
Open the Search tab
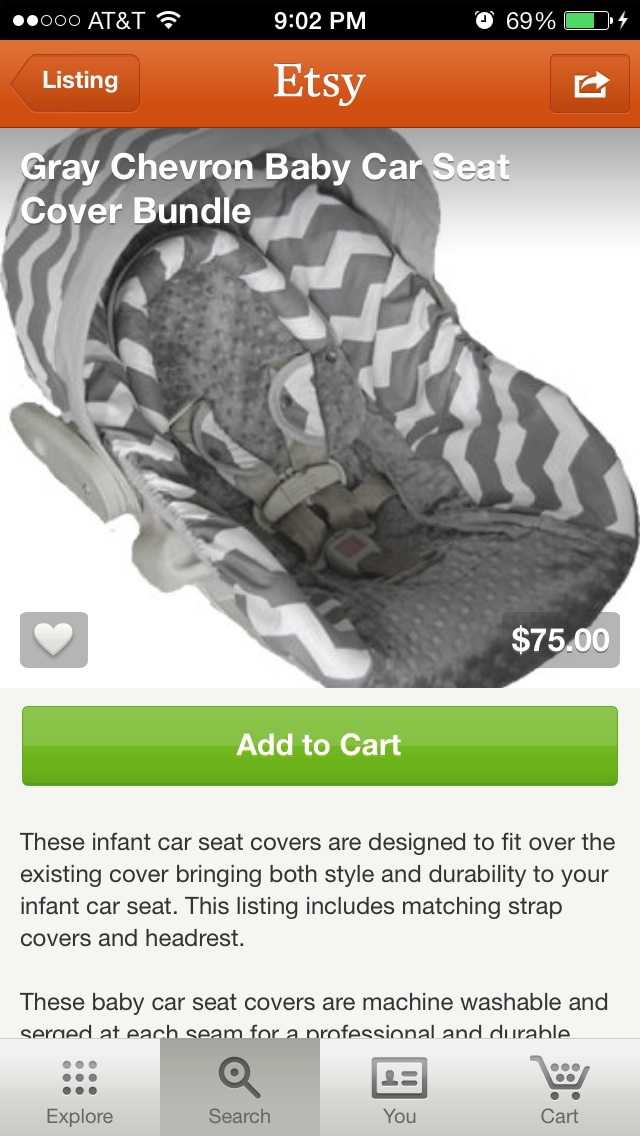[x=240, y=1090]
